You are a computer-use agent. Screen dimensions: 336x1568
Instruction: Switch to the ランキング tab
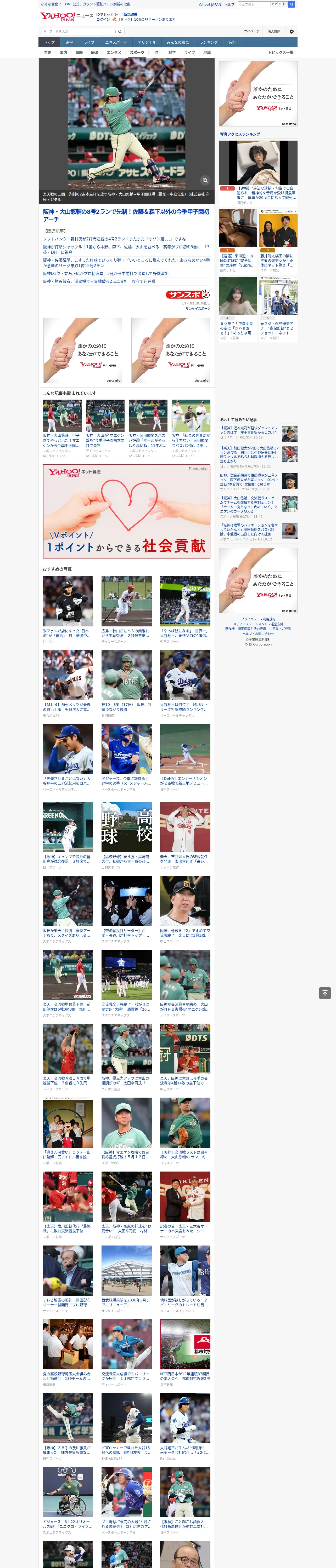point(209,43)
